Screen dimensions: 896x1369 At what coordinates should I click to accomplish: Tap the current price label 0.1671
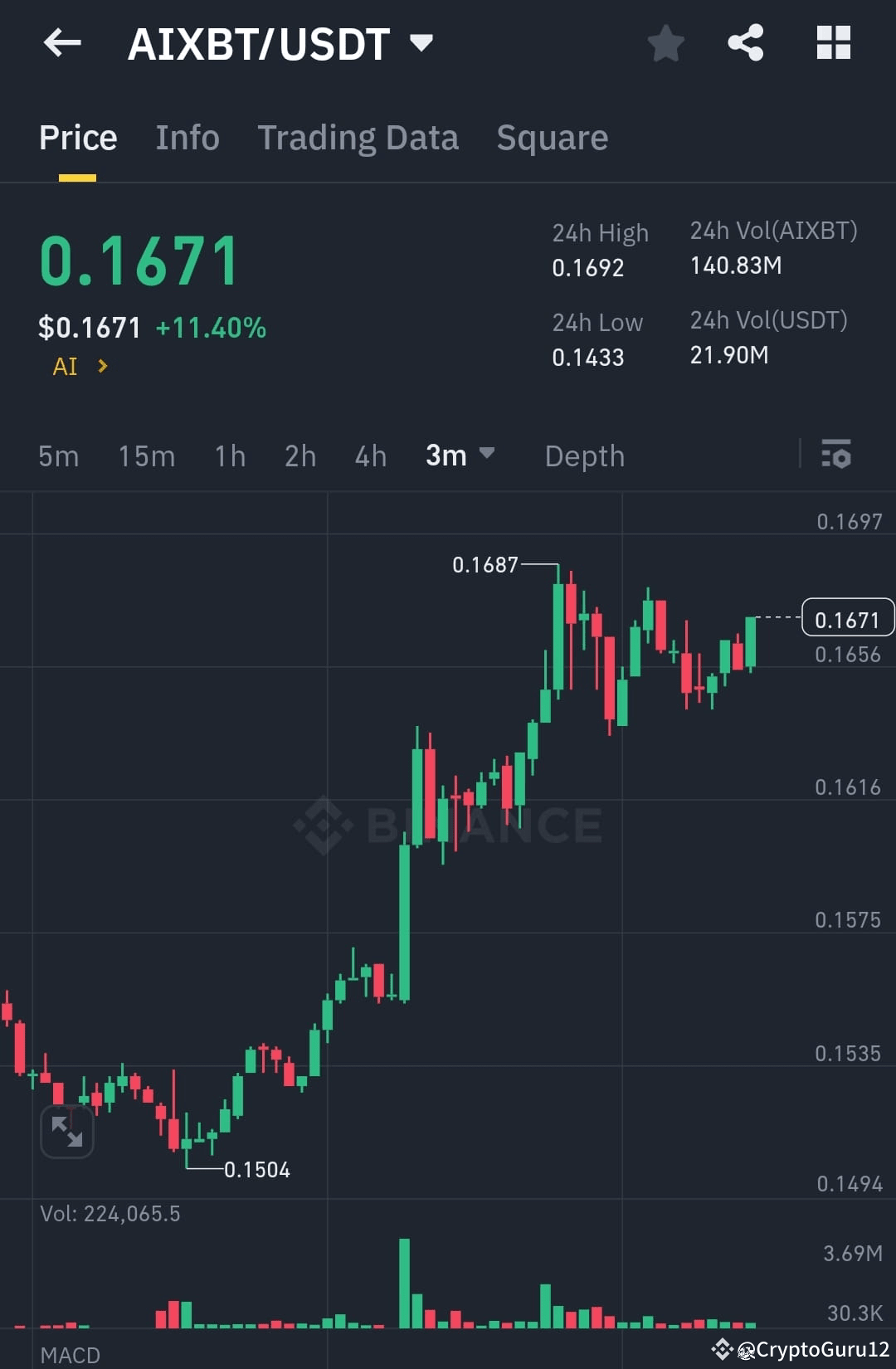pyautogui.click(x=848, y=617)
